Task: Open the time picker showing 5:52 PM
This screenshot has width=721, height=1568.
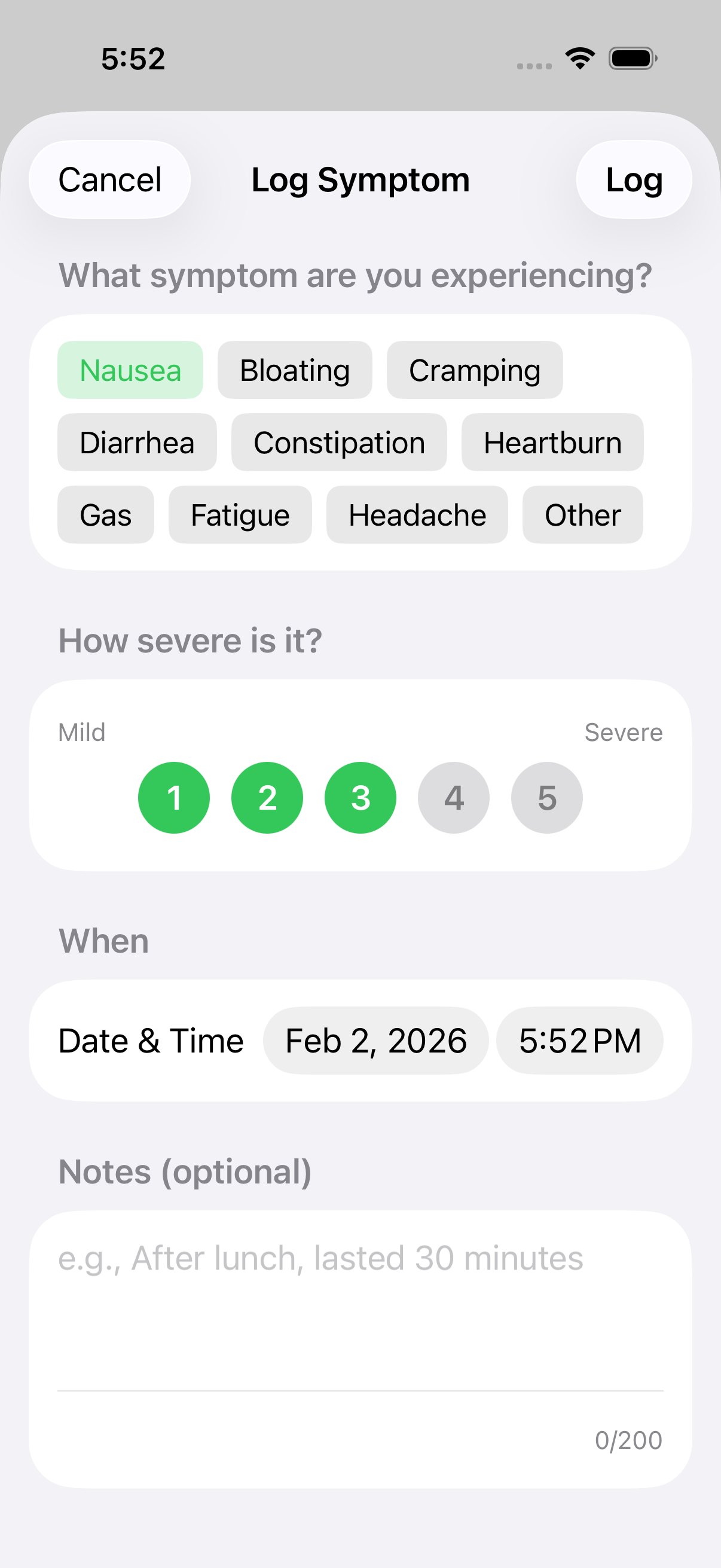Action: (x=579, y=1041)
